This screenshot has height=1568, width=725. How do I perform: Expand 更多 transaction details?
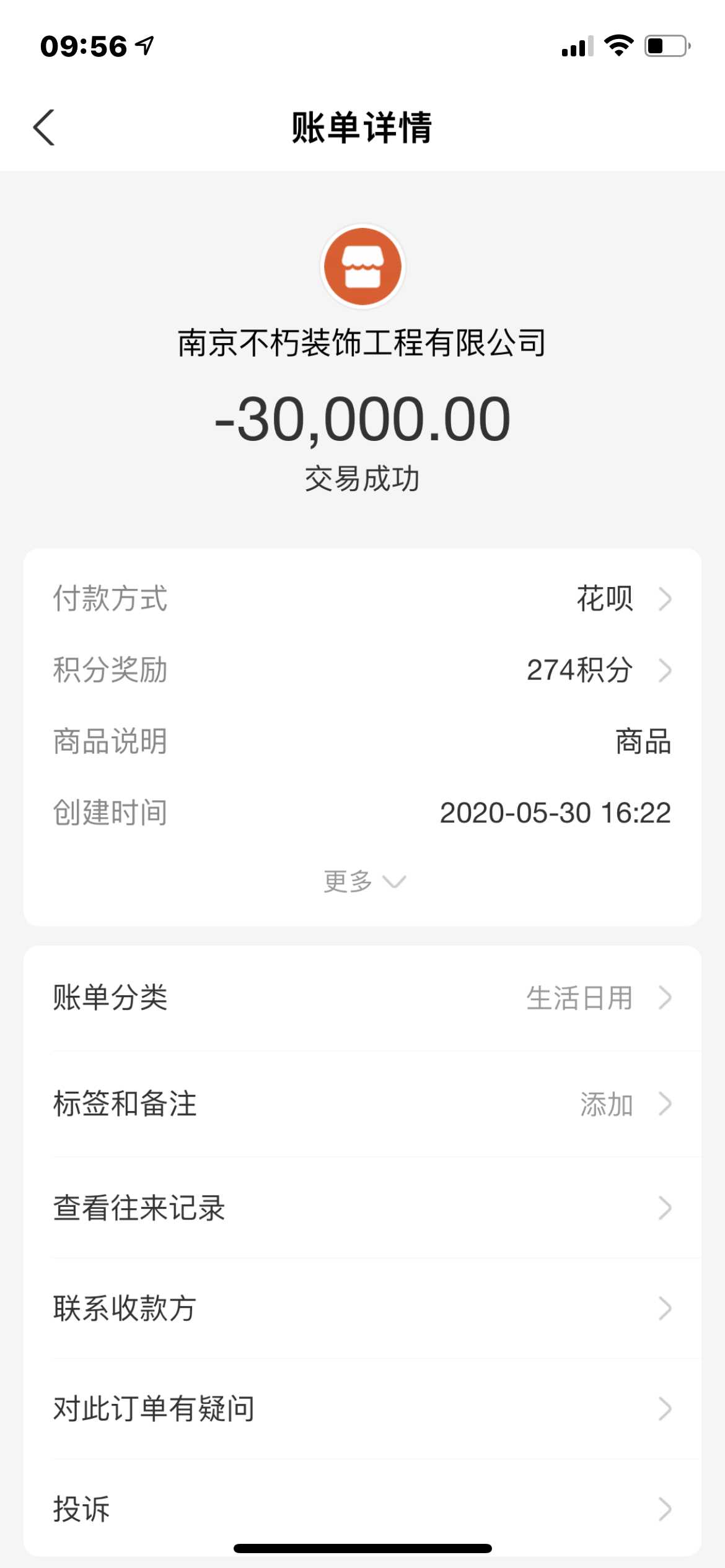[363, 881]
